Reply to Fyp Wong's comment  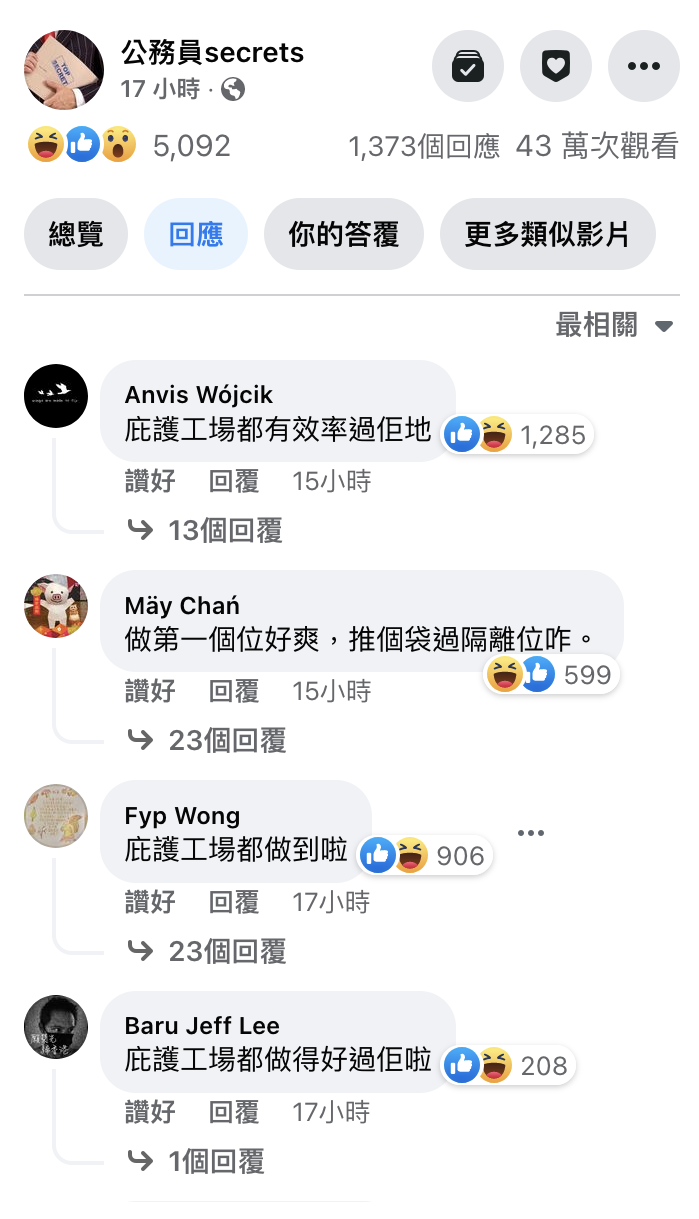pyautogui.click(x=234, y=902)
